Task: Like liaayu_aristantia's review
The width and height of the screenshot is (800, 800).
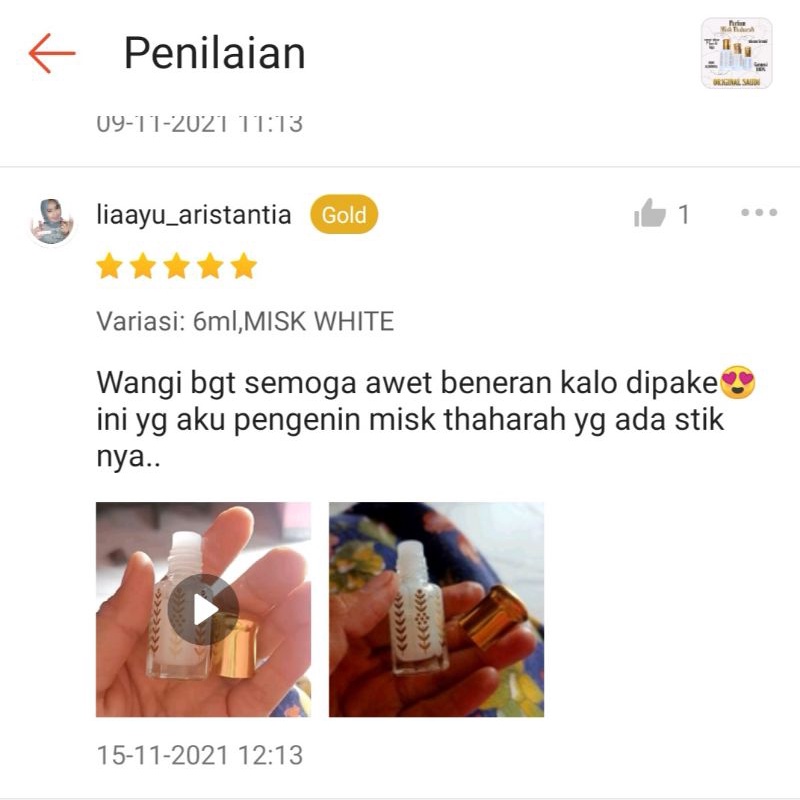Action: [650, 214]
